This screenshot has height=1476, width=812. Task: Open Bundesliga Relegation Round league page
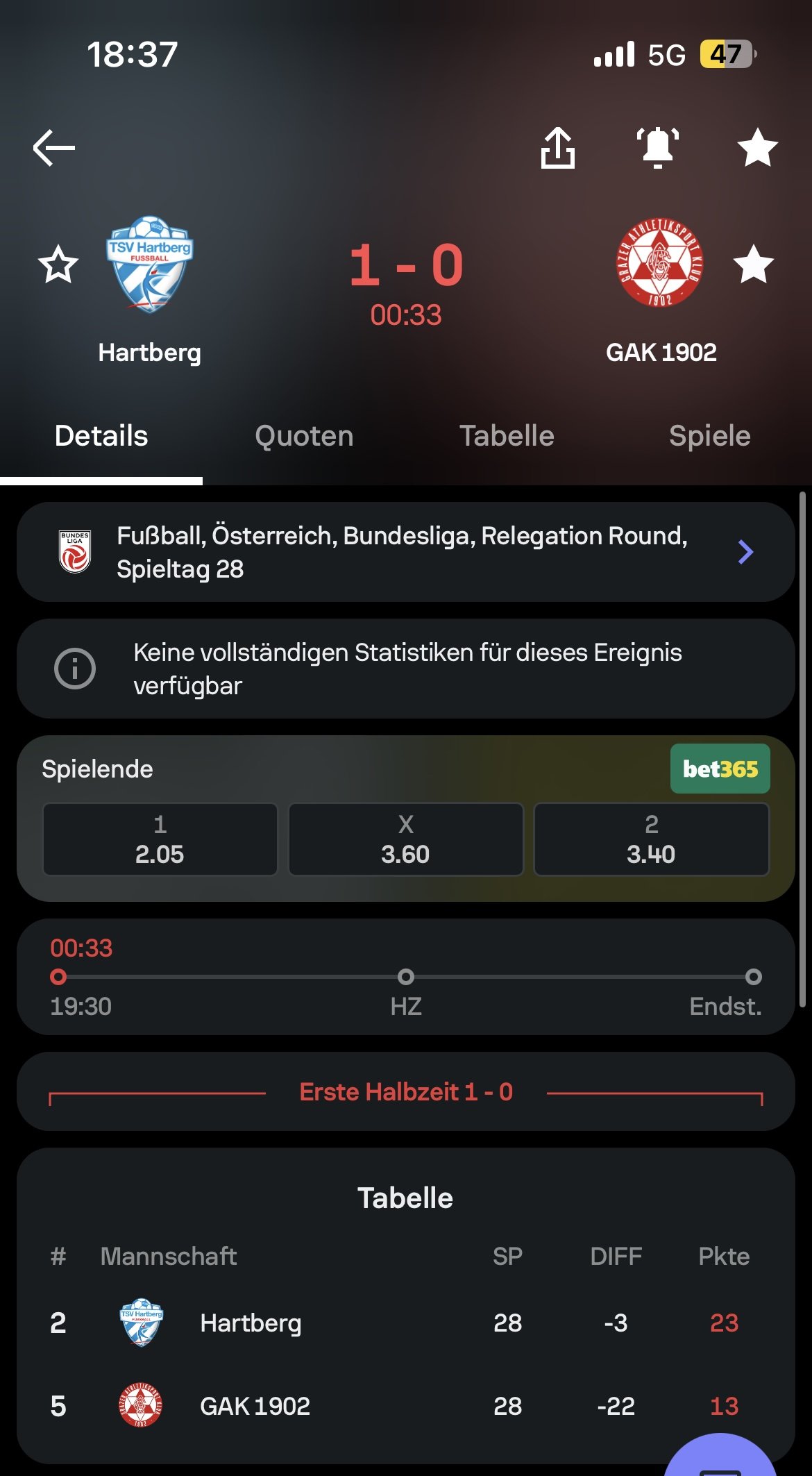(405, 552)
